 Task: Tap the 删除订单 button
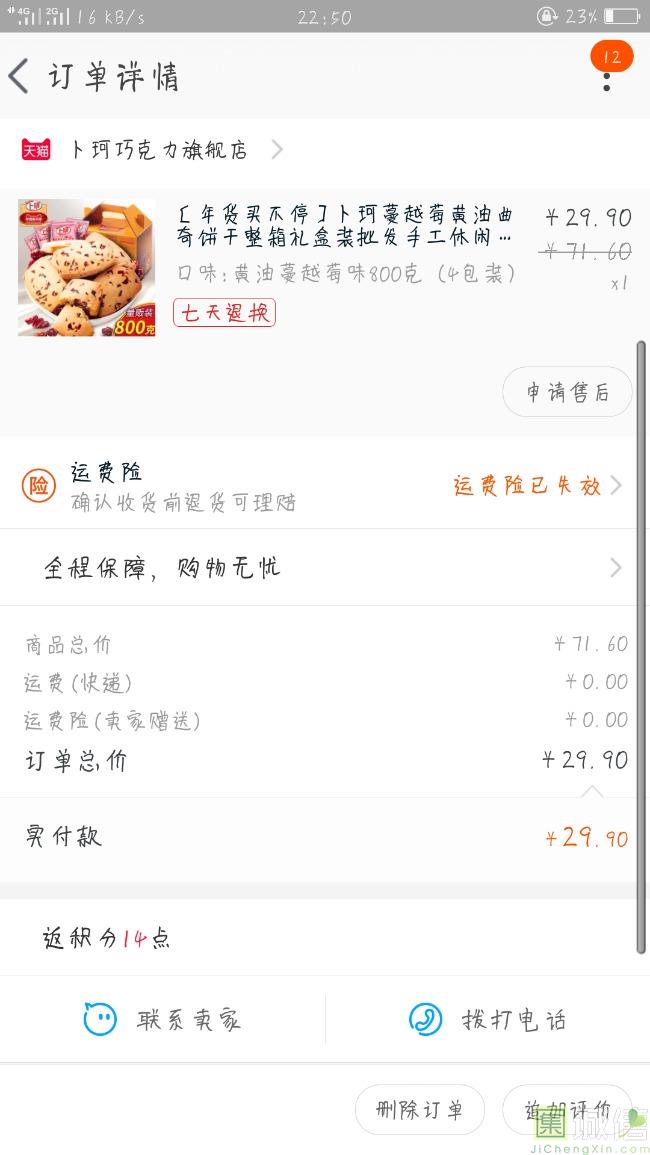419,1109
